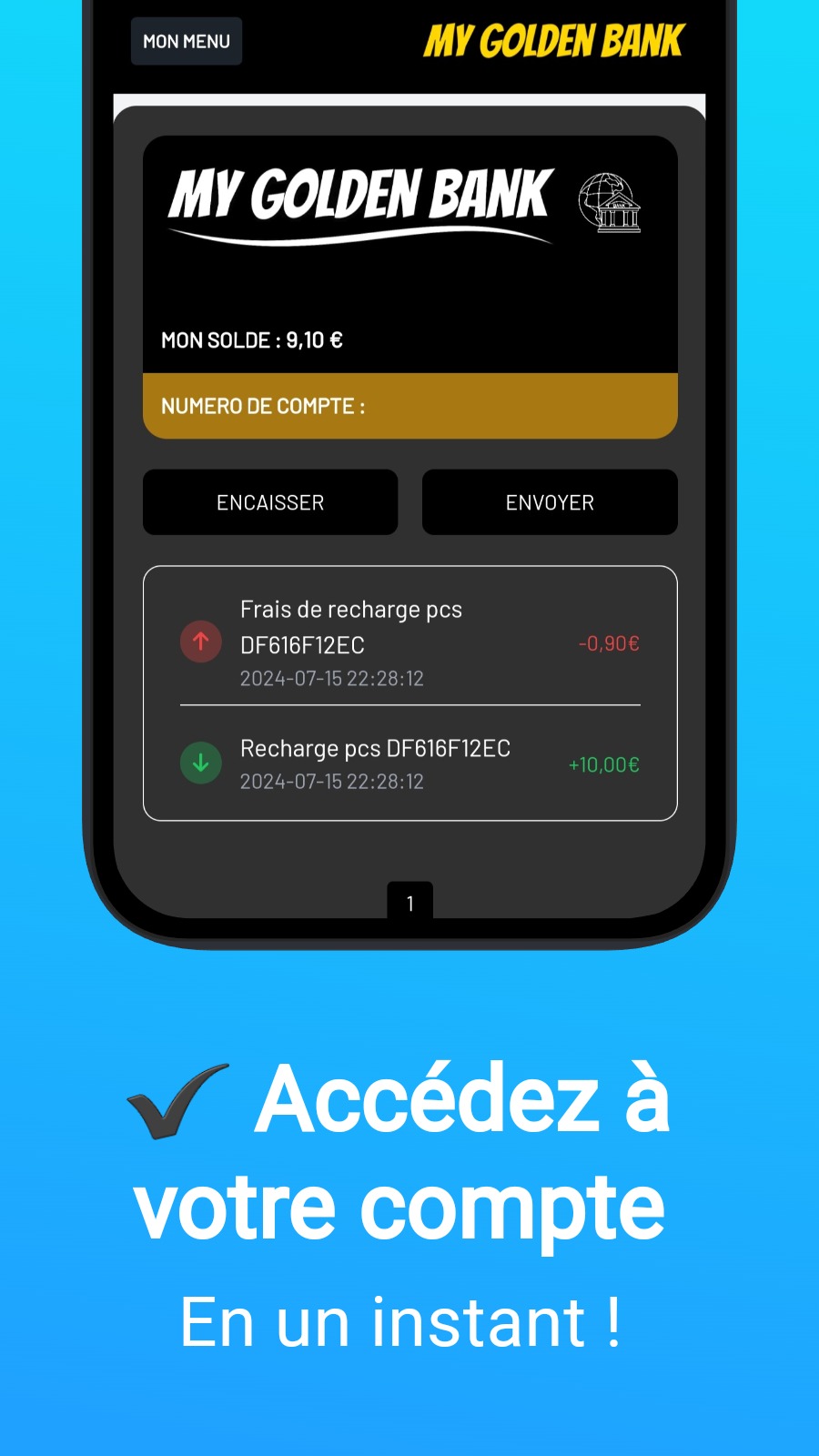Screen dimensions: 819x1456
Task: Open the MON MENU panel
Action: point(186,41)
